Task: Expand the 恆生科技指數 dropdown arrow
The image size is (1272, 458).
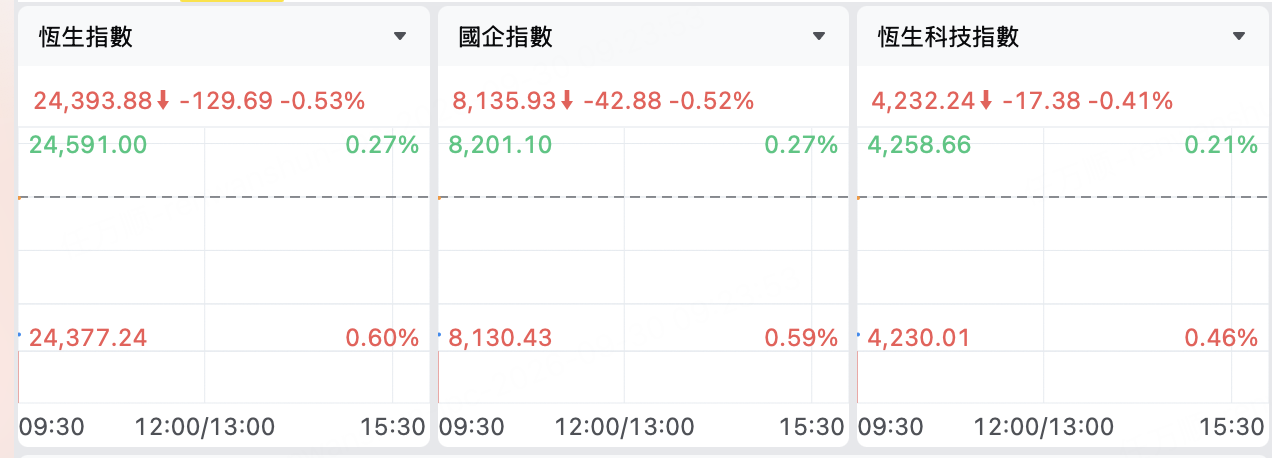Action: (1239, 37)
